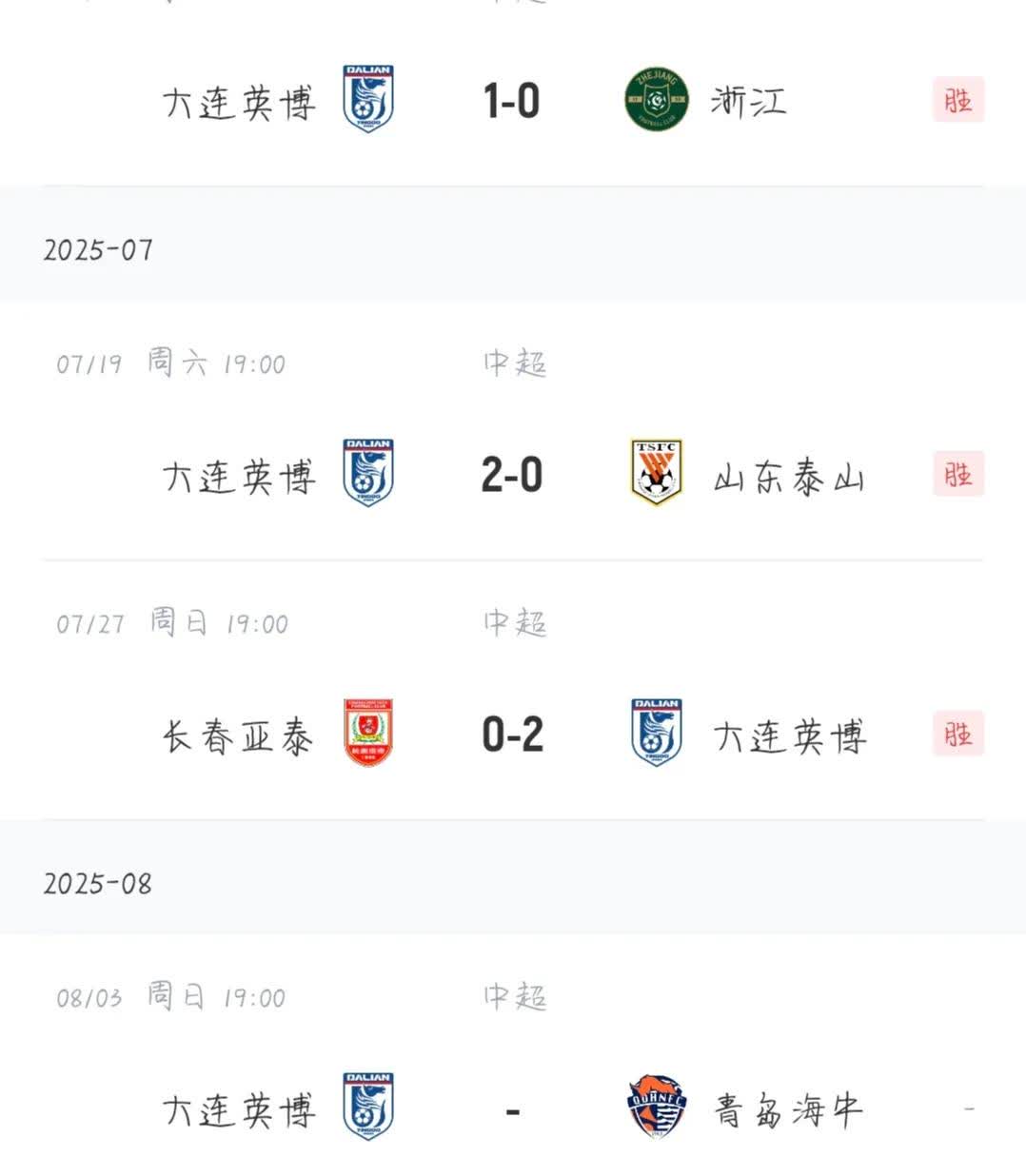Screen dimensions: 1026x1176
Task: Open the upcoming 大连英博 vs 青岛海牛 match
Action: 512,1109
